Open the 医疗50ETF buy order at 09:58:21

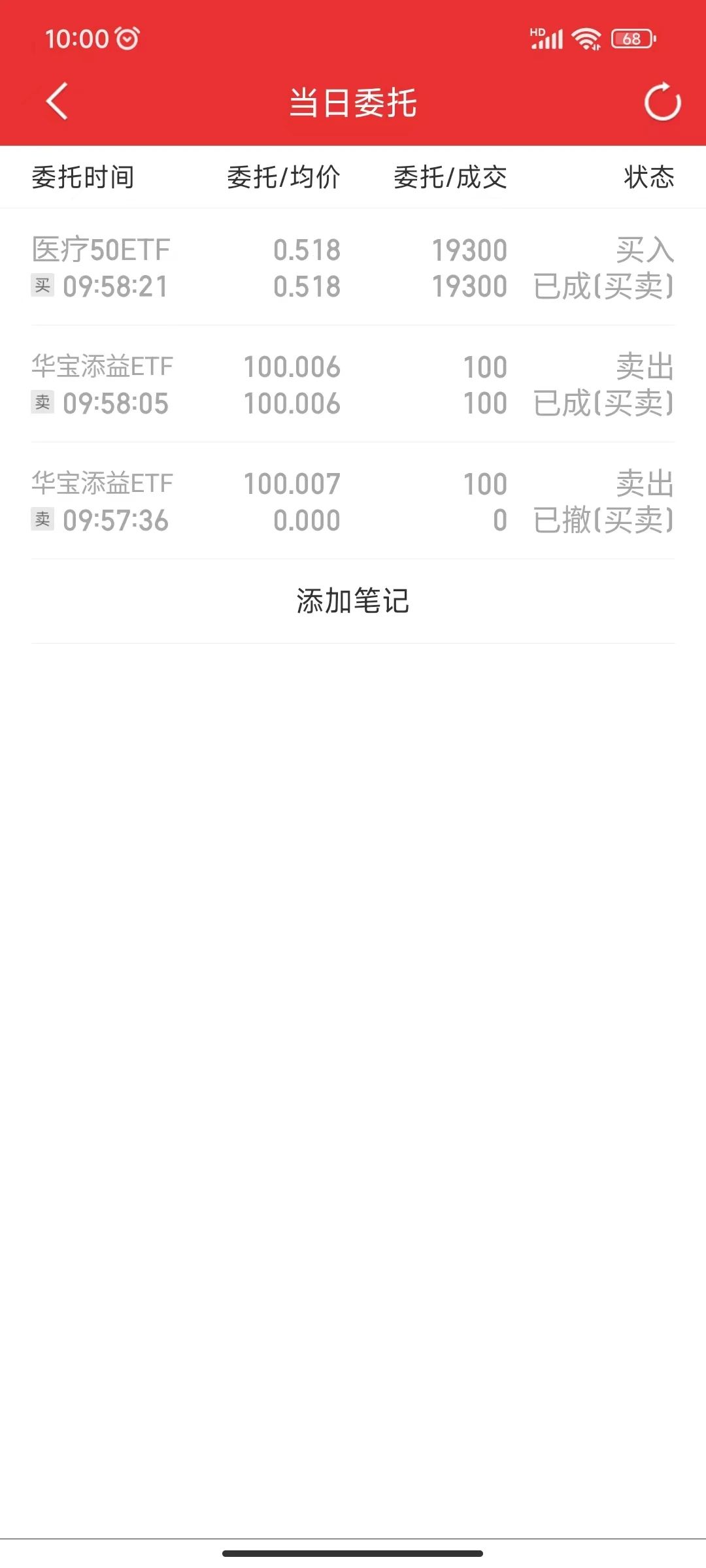(353, 267)
